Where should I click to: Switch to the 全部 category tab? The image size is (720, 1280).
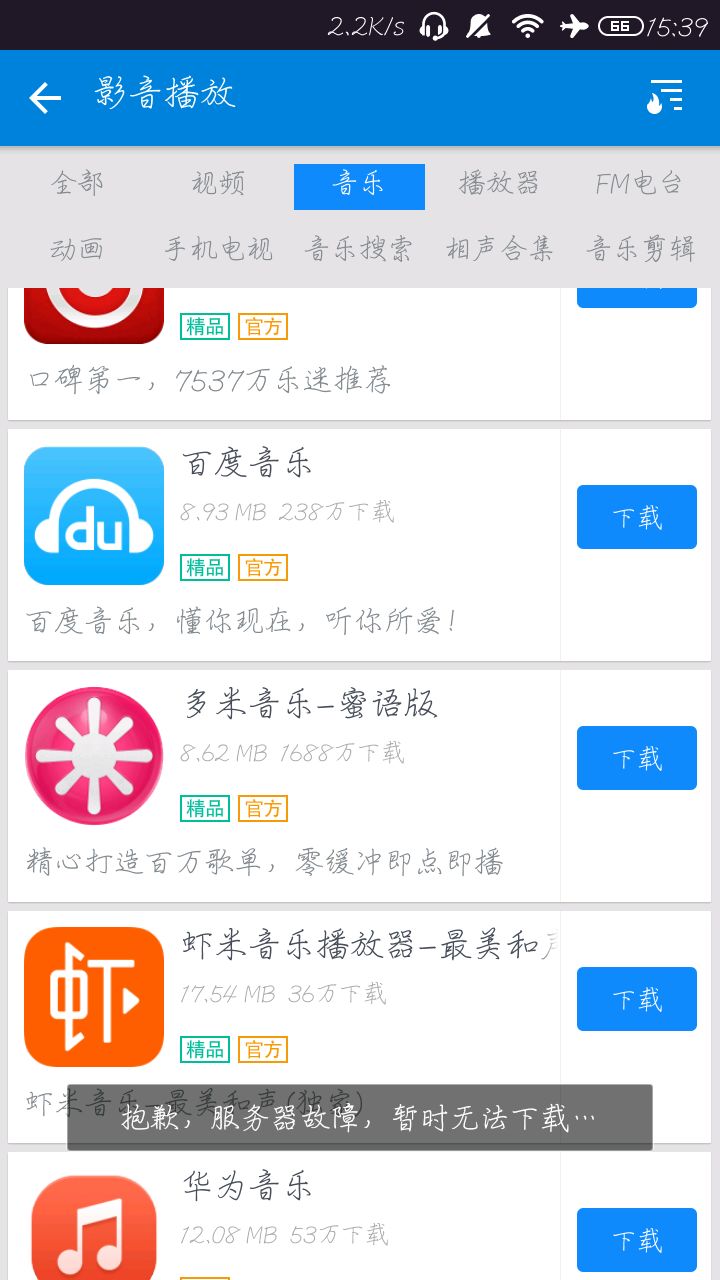click(78, 184)
